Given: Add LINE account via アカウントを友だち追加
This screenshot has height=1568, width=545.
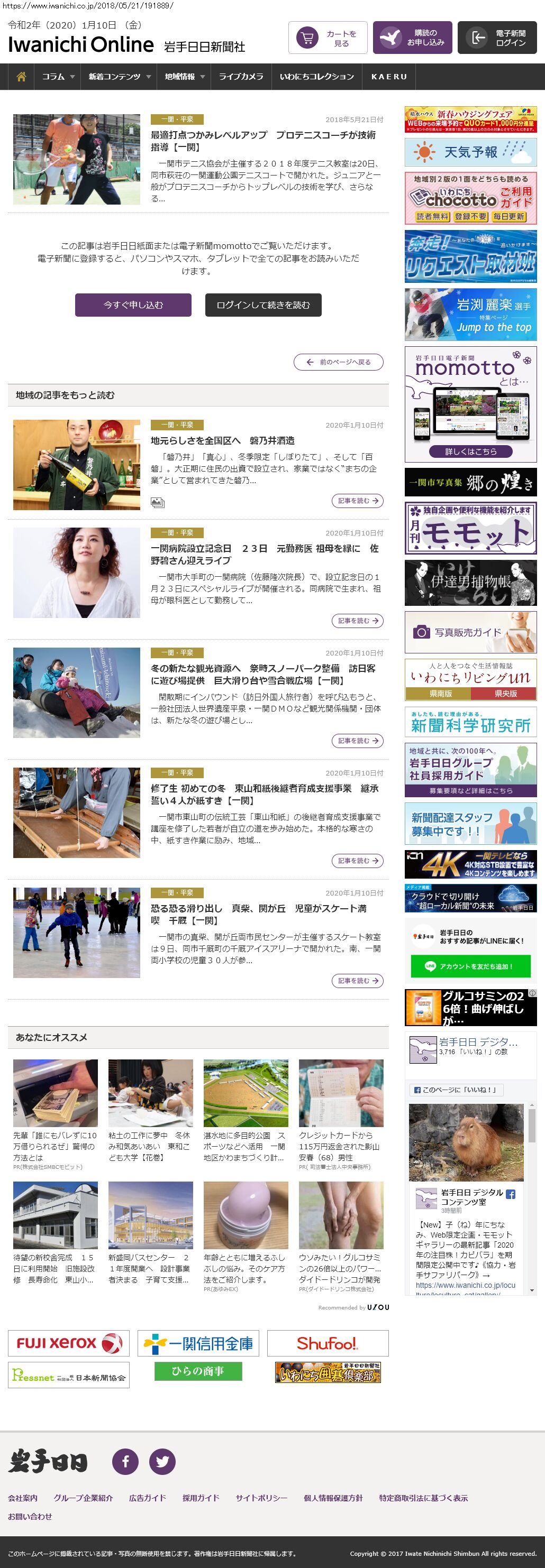Looking at the screenshot, I should (470, 966).
